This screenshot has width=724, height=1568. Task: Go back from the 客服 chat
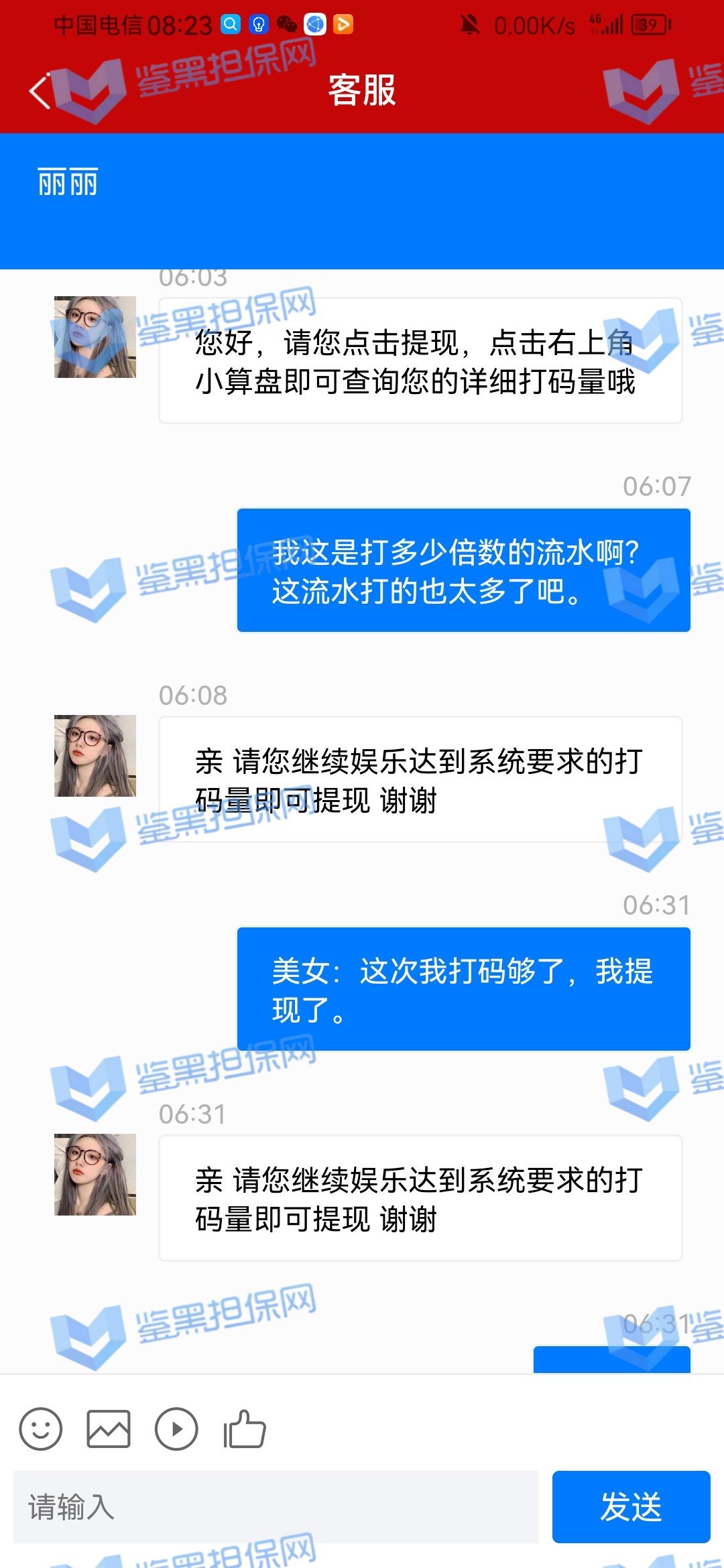click(x=40, y=90)
